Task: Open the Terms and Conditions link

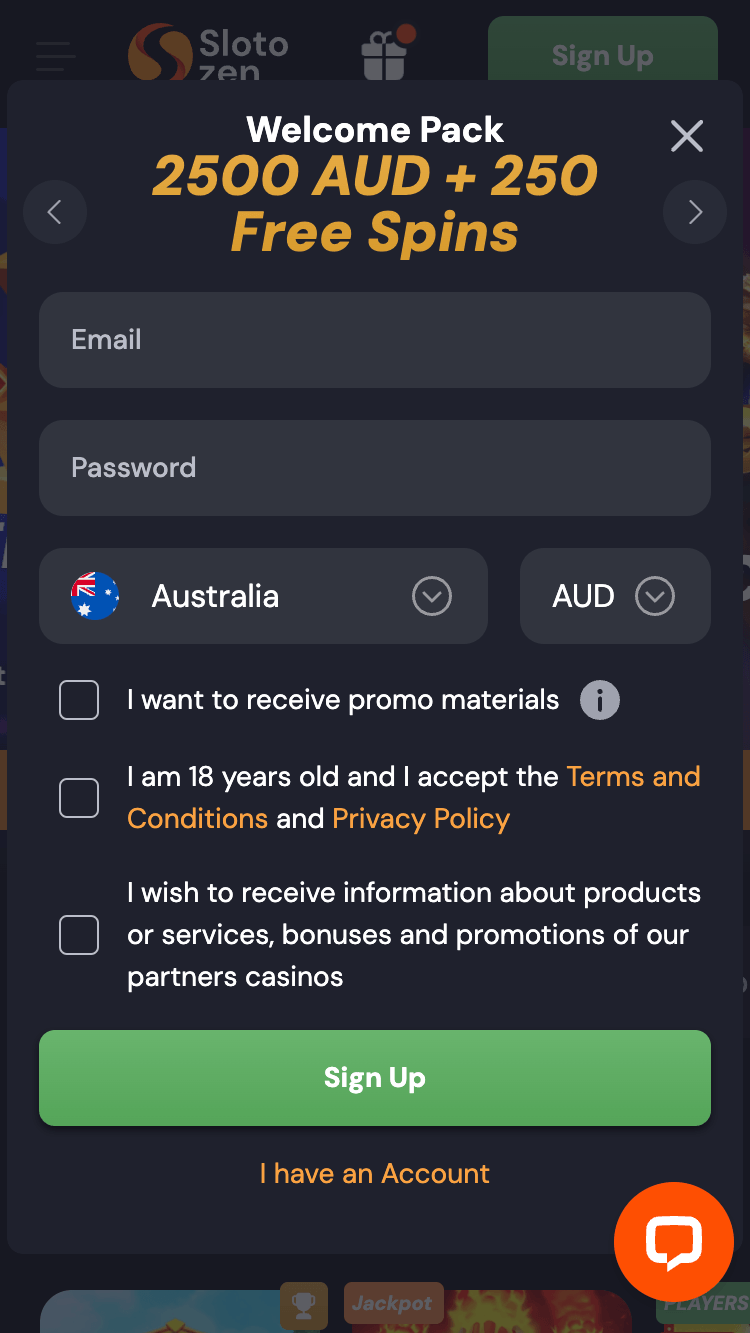Action: pyautogui.click(x=634, y=776)
